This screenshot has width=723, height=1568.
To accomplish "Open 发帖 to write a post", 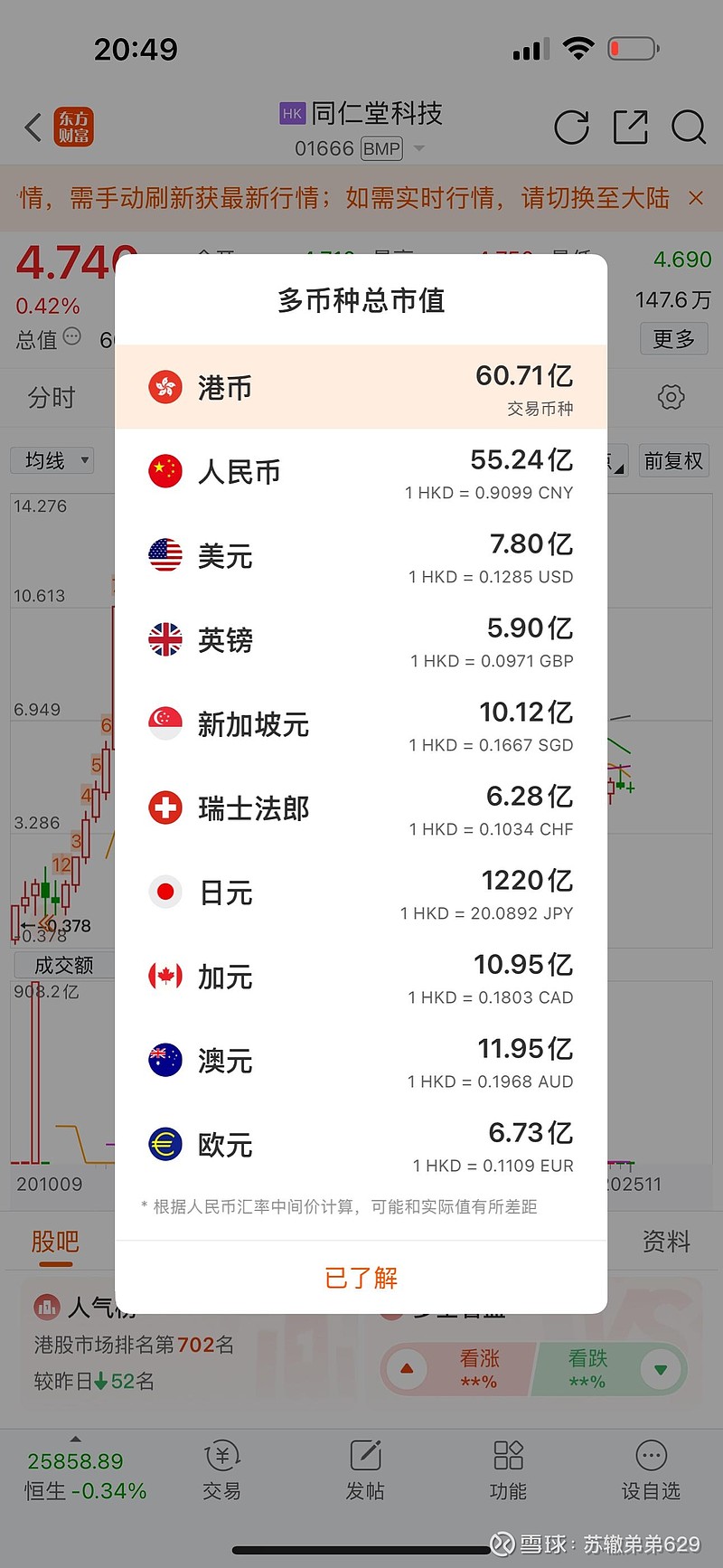I will tap(365, 1470).
